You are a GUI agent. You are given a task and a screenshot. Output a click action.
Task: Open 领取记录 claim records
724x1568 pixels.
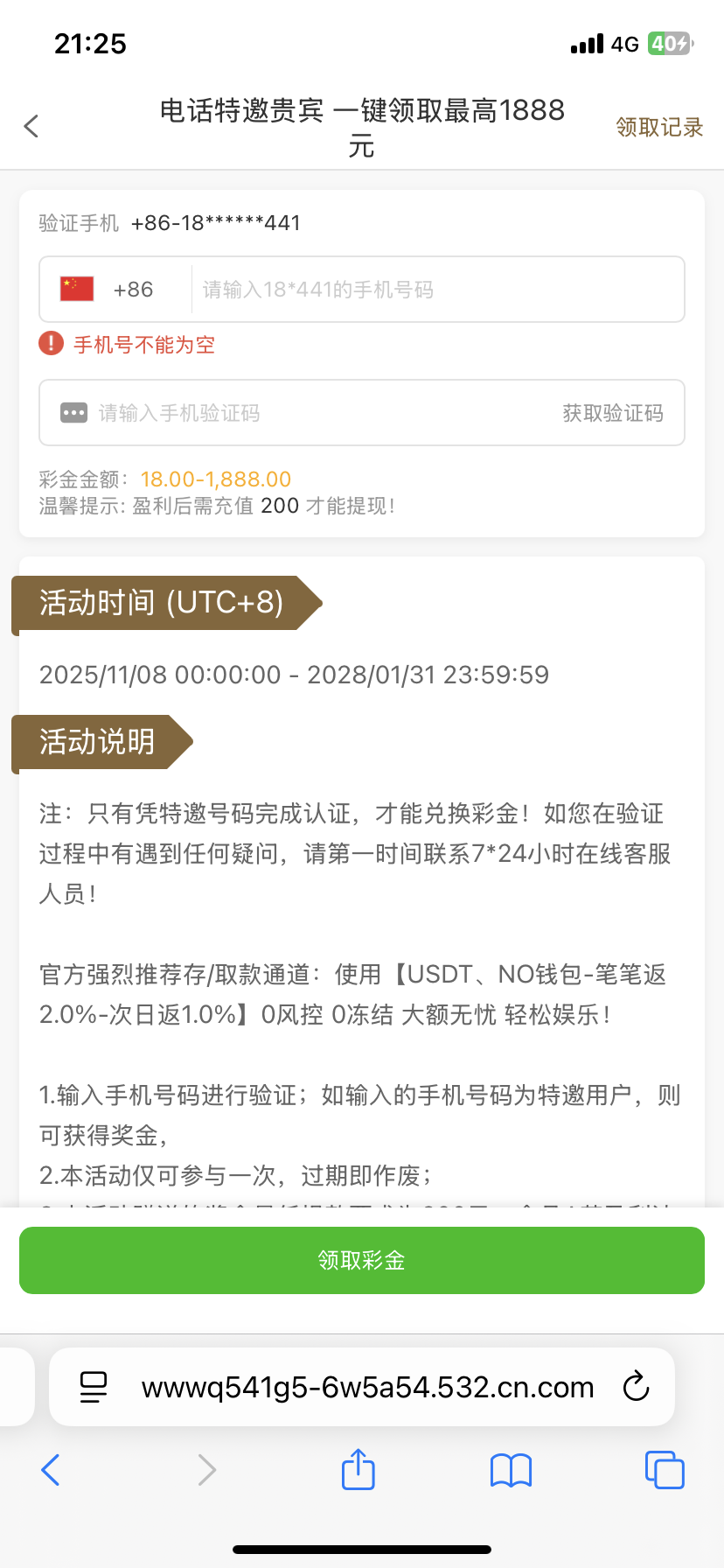(659, 128)
